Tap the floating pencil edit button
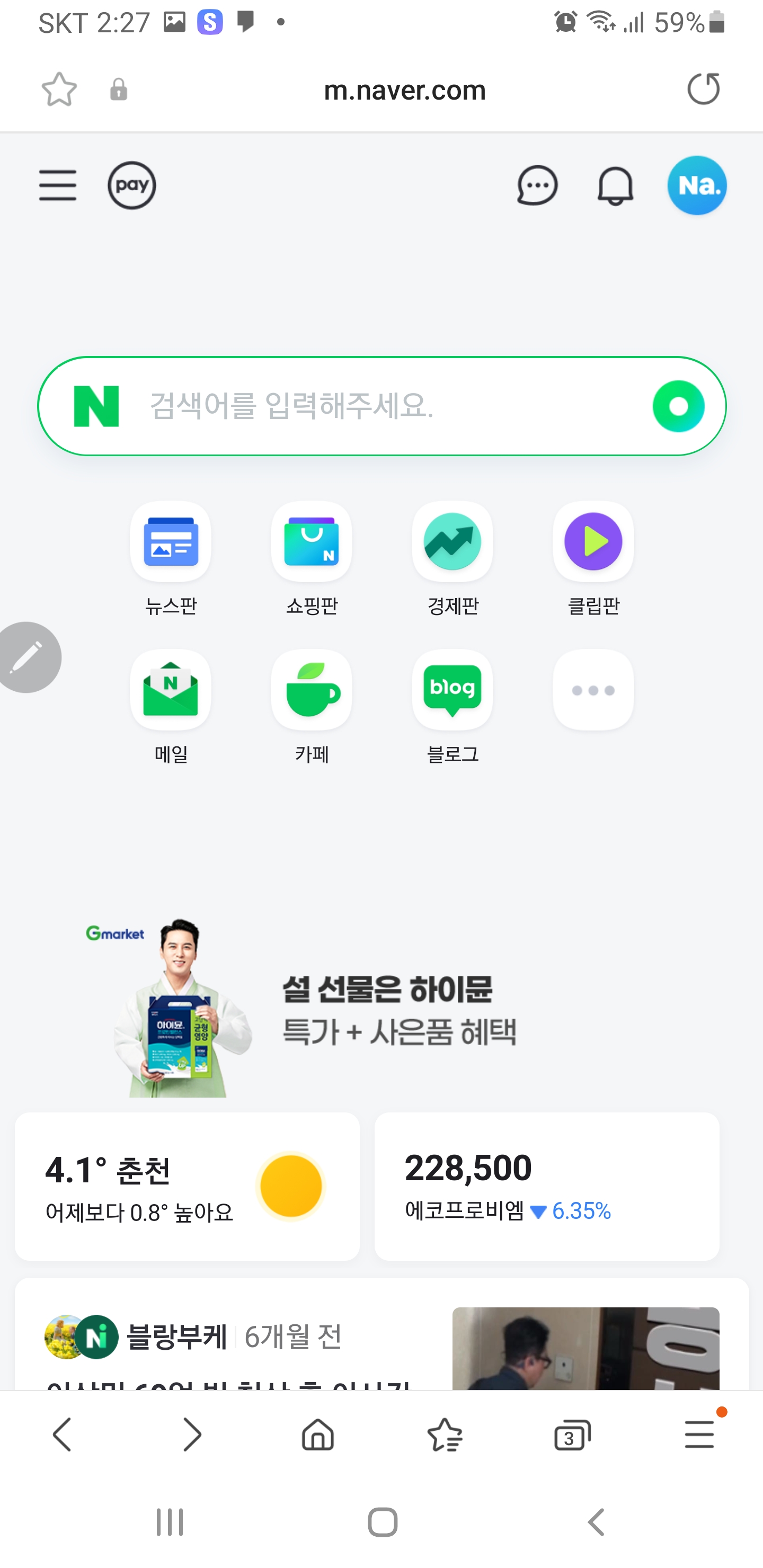Screen dimensions: 763x1568 click(28, 657)
